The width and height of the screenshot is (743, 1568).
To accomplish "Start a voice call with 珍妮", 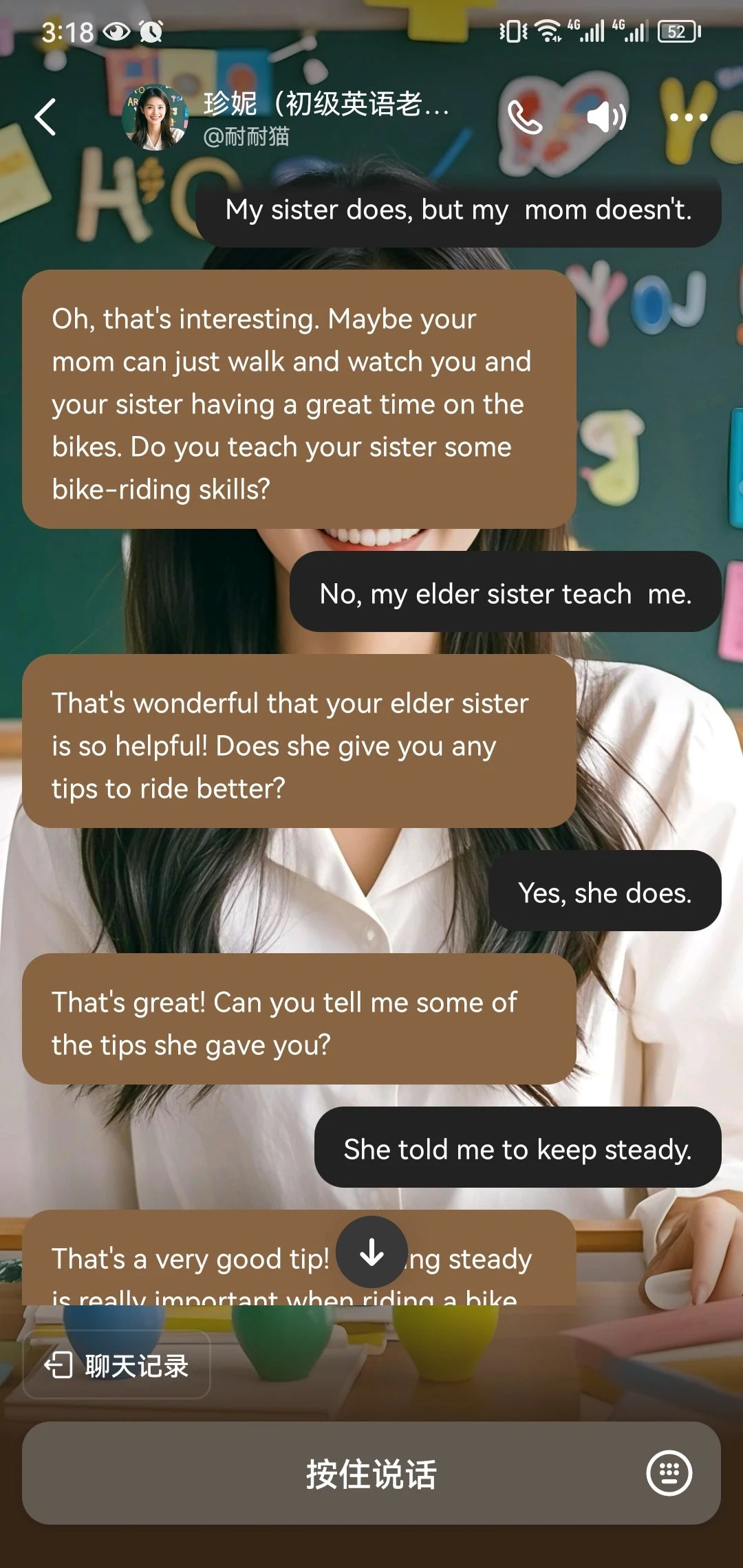I will click(525, 117).
